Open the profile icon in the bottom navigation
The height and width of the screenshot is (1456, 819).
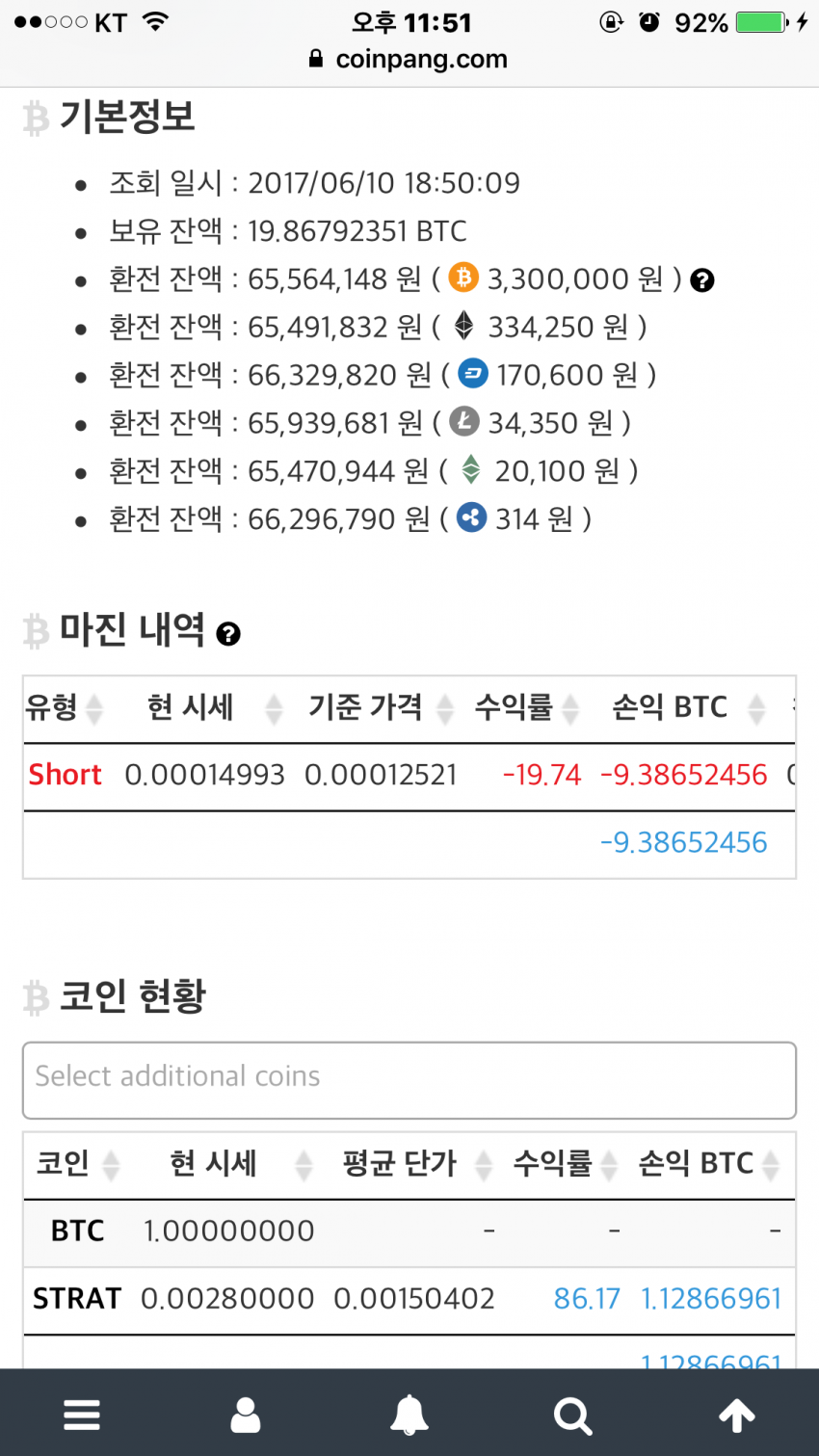pos(246,1414)
